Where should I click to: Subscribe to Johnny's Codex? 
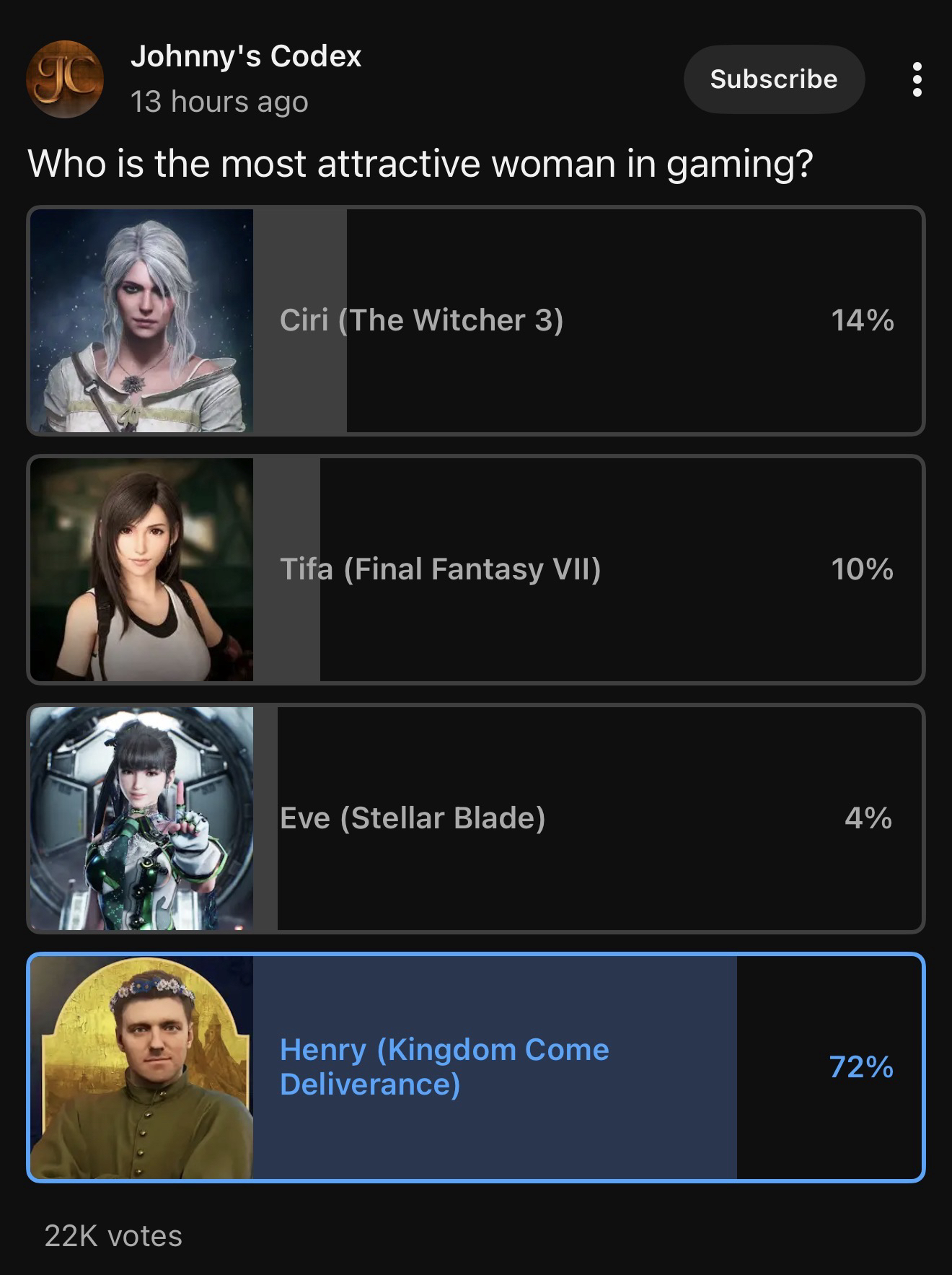(x=773, y=79)
